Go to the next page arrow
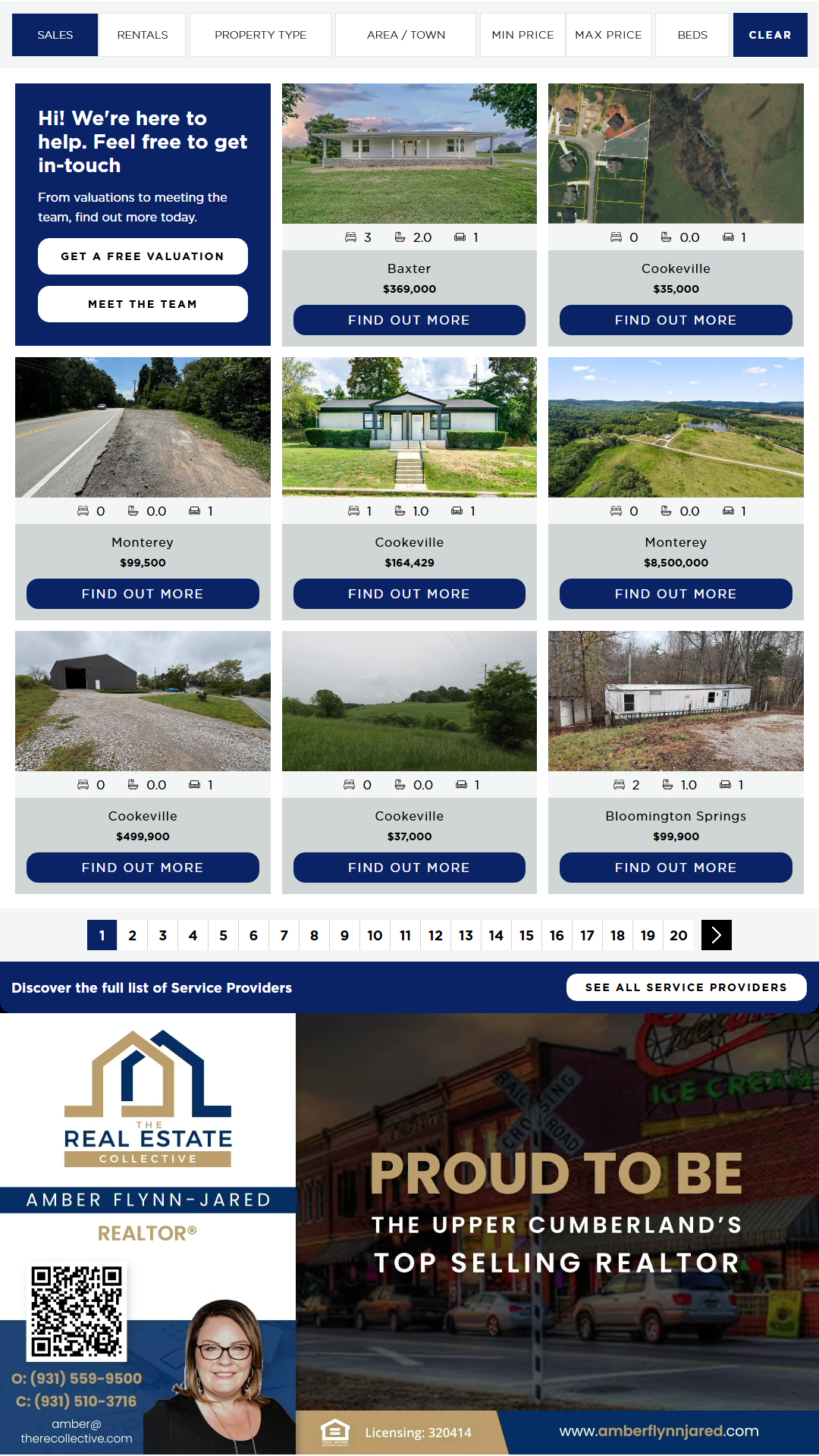The image size is (819, 1456). point(717,935)
